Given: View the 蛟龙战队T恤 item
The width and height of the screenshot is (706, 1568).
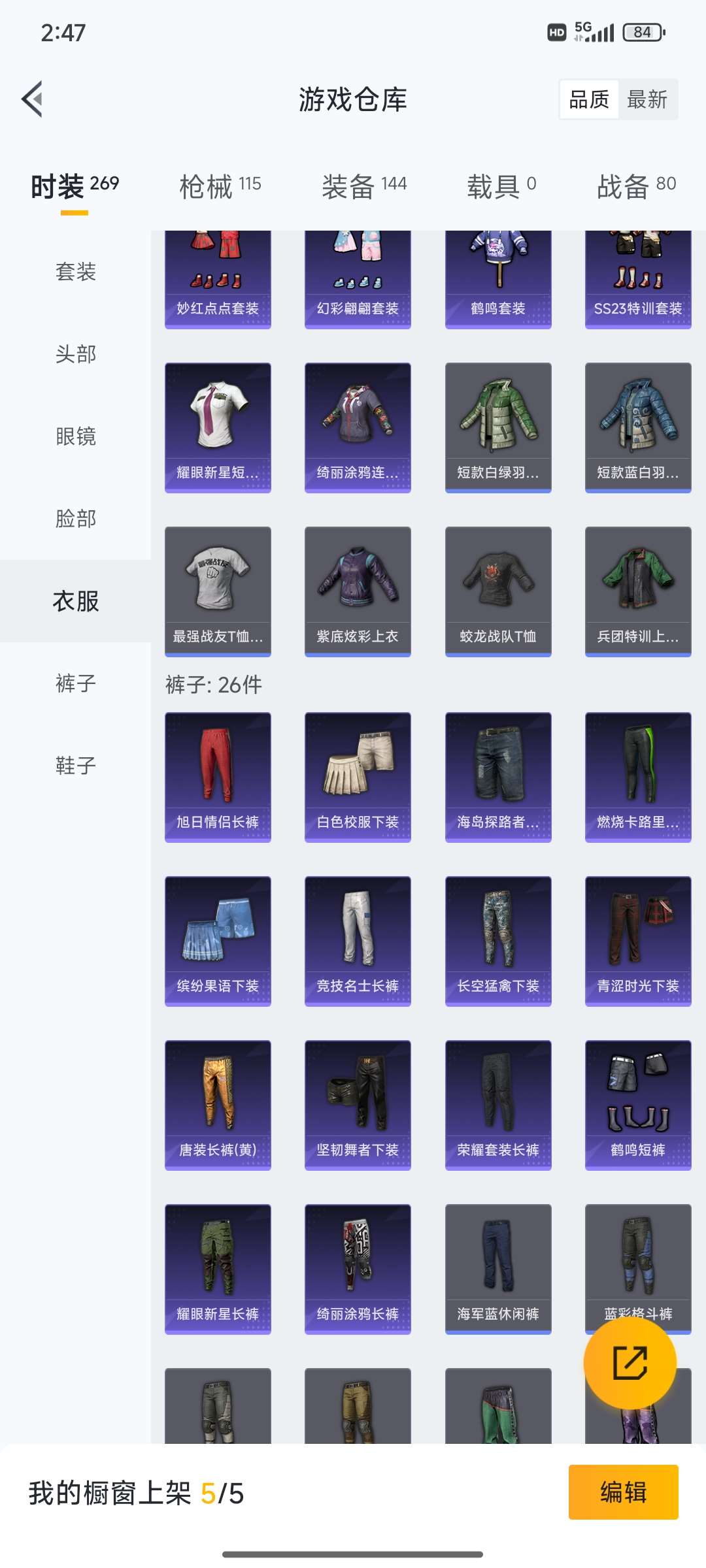Looking at the screenshot, I should pyautogui.click(x=498, y=591).
